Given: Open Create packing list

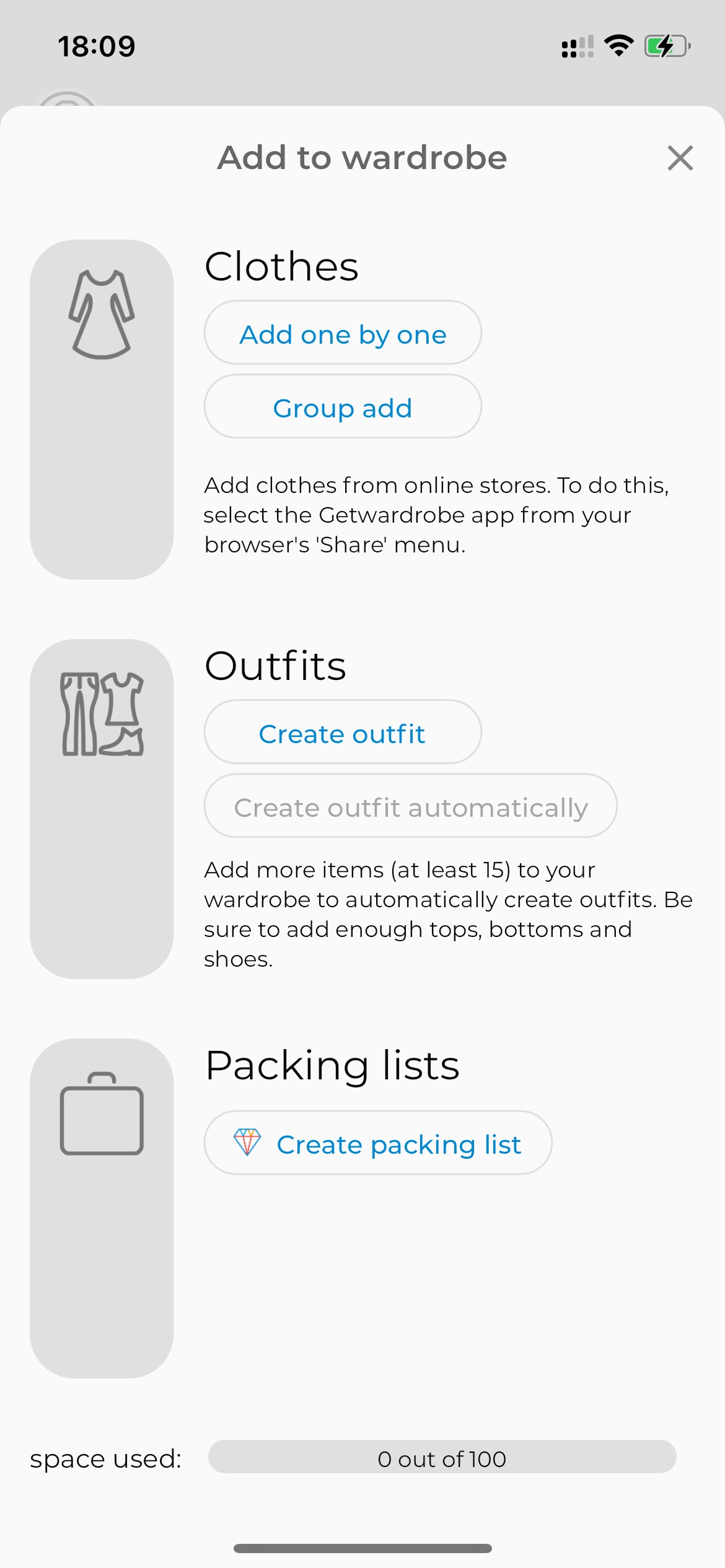Looking at the screenshot, I should point(378,1143).
